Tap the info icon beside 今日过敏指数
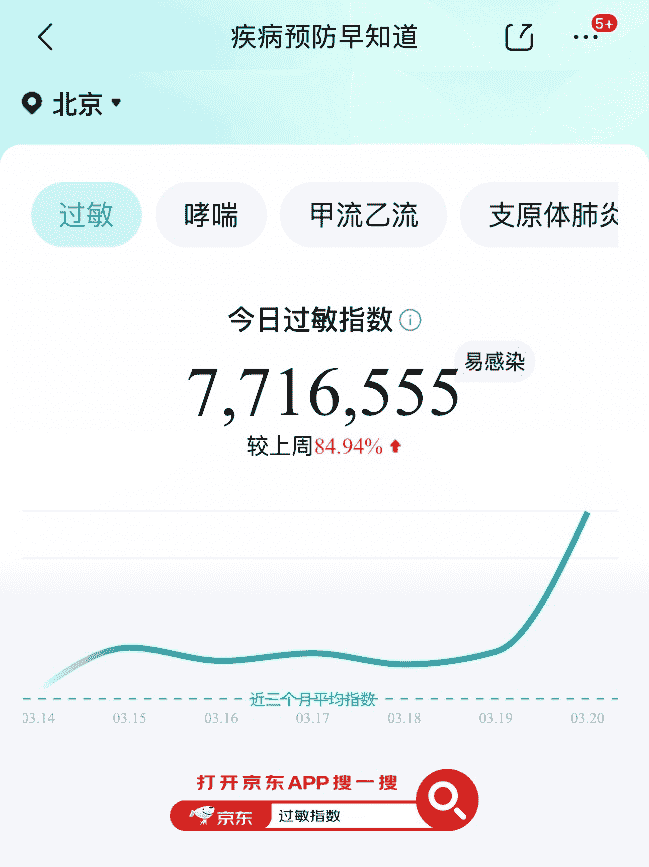 click(410, 320)
